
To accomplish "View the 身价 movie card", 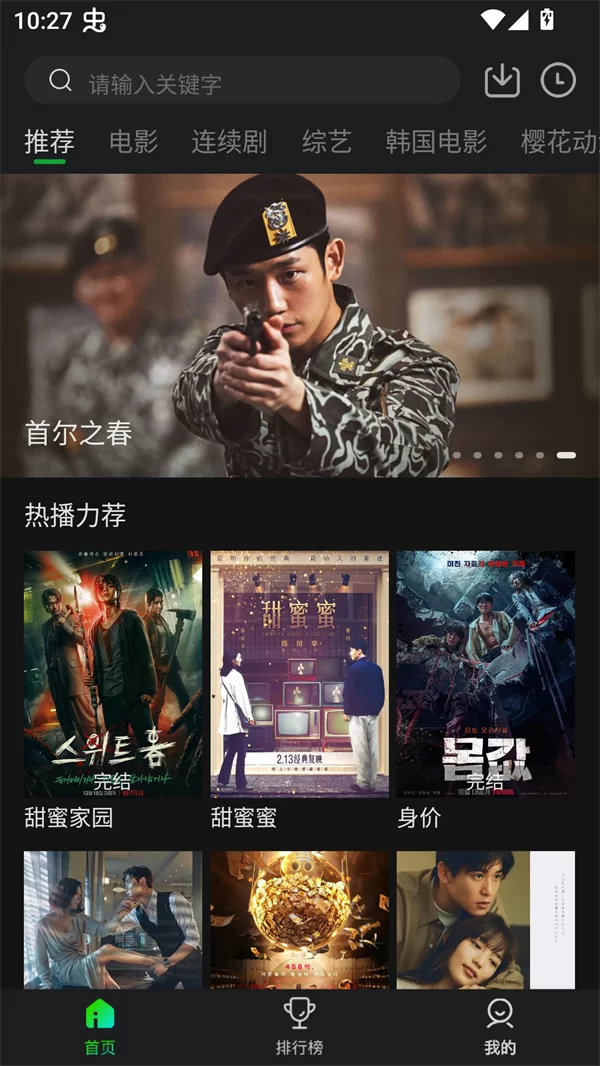I will [485, 674].
